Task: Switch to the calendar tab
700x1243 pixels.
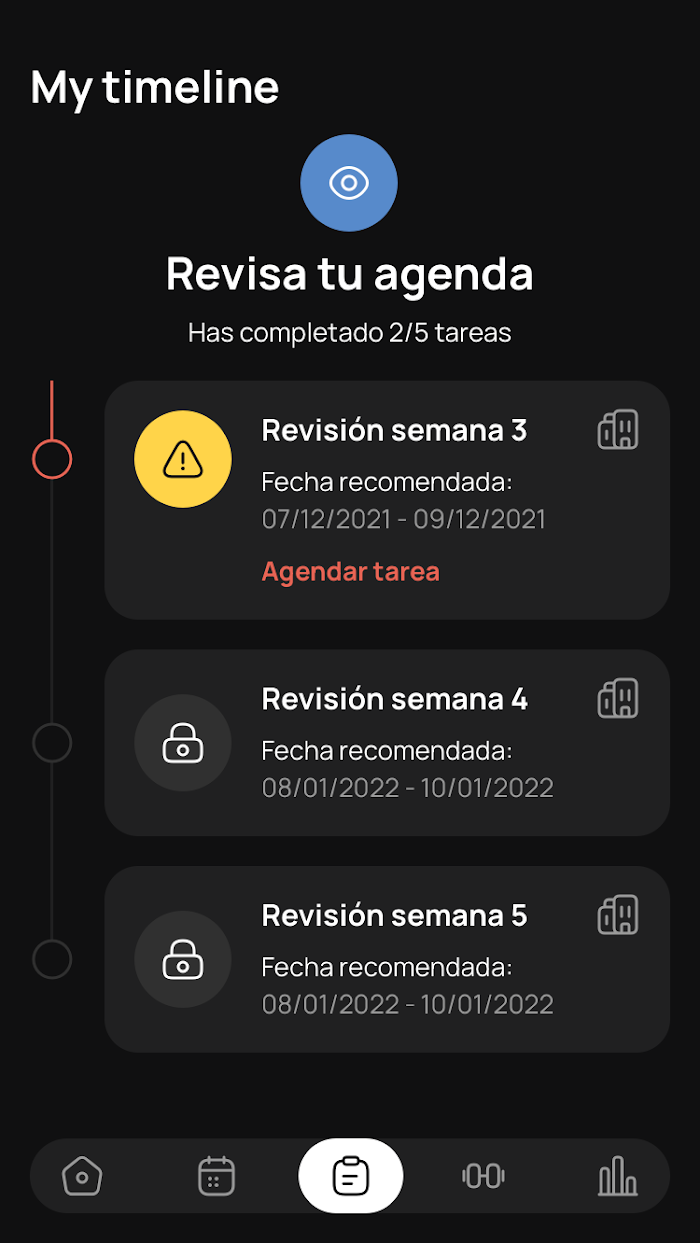Action: coord(216,1176)
